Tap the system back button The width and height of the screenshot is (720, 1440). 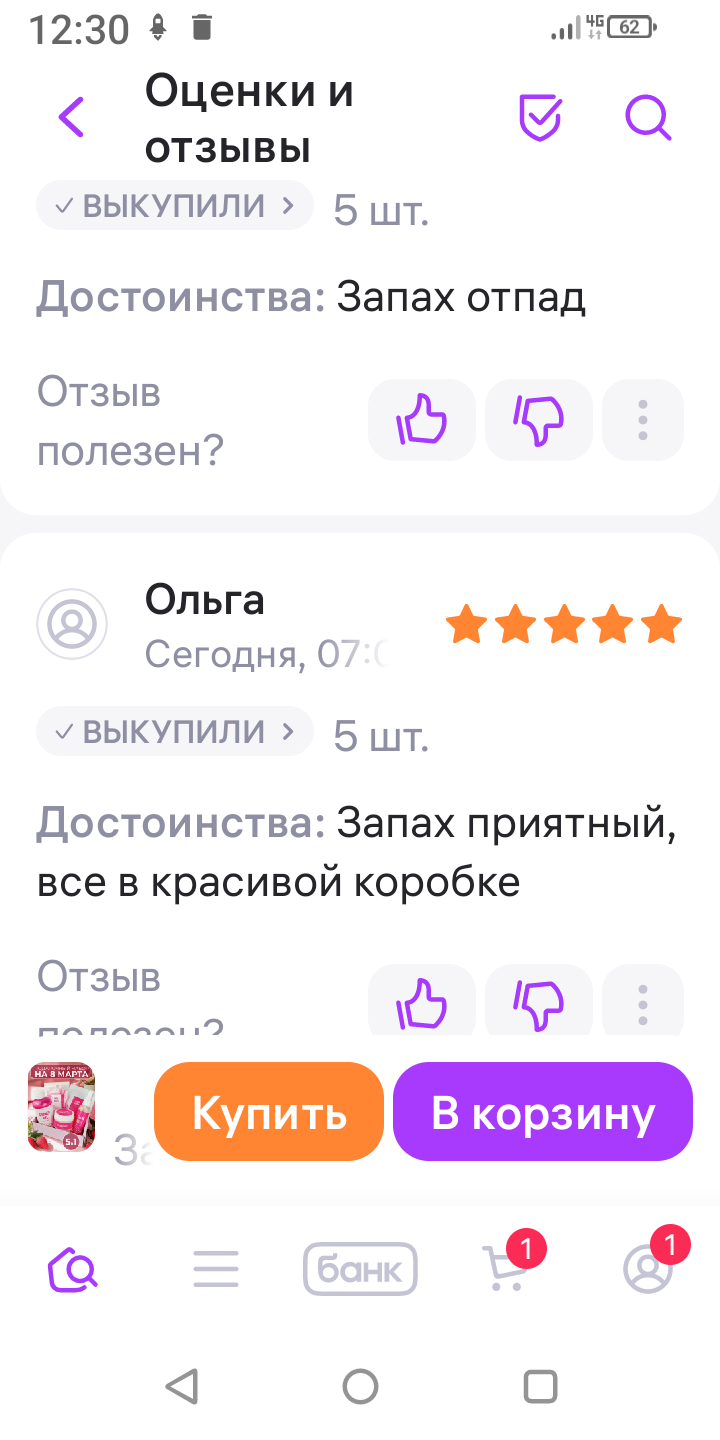tap(181, 1386)
